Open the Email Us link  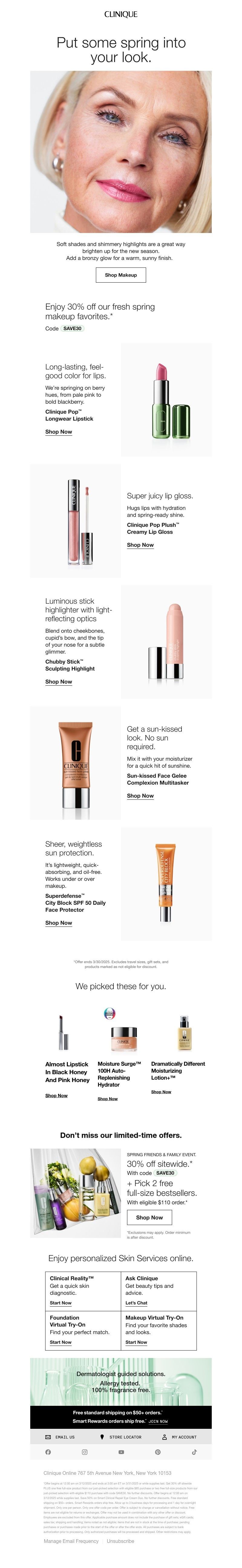[60, 1436]
